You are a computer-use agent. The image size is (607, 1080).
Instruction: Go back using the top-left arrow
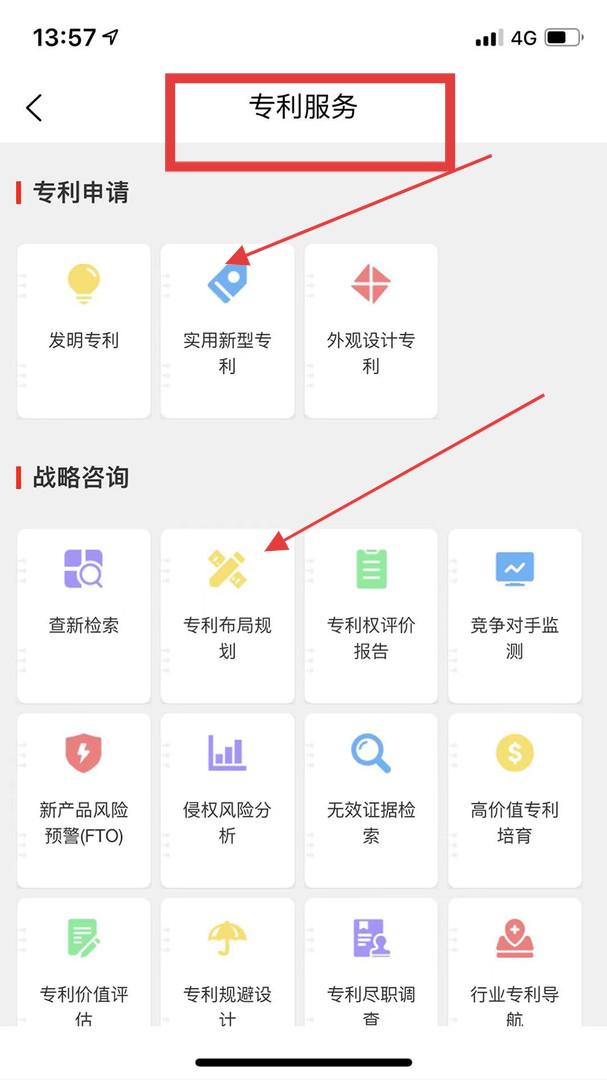35,108
